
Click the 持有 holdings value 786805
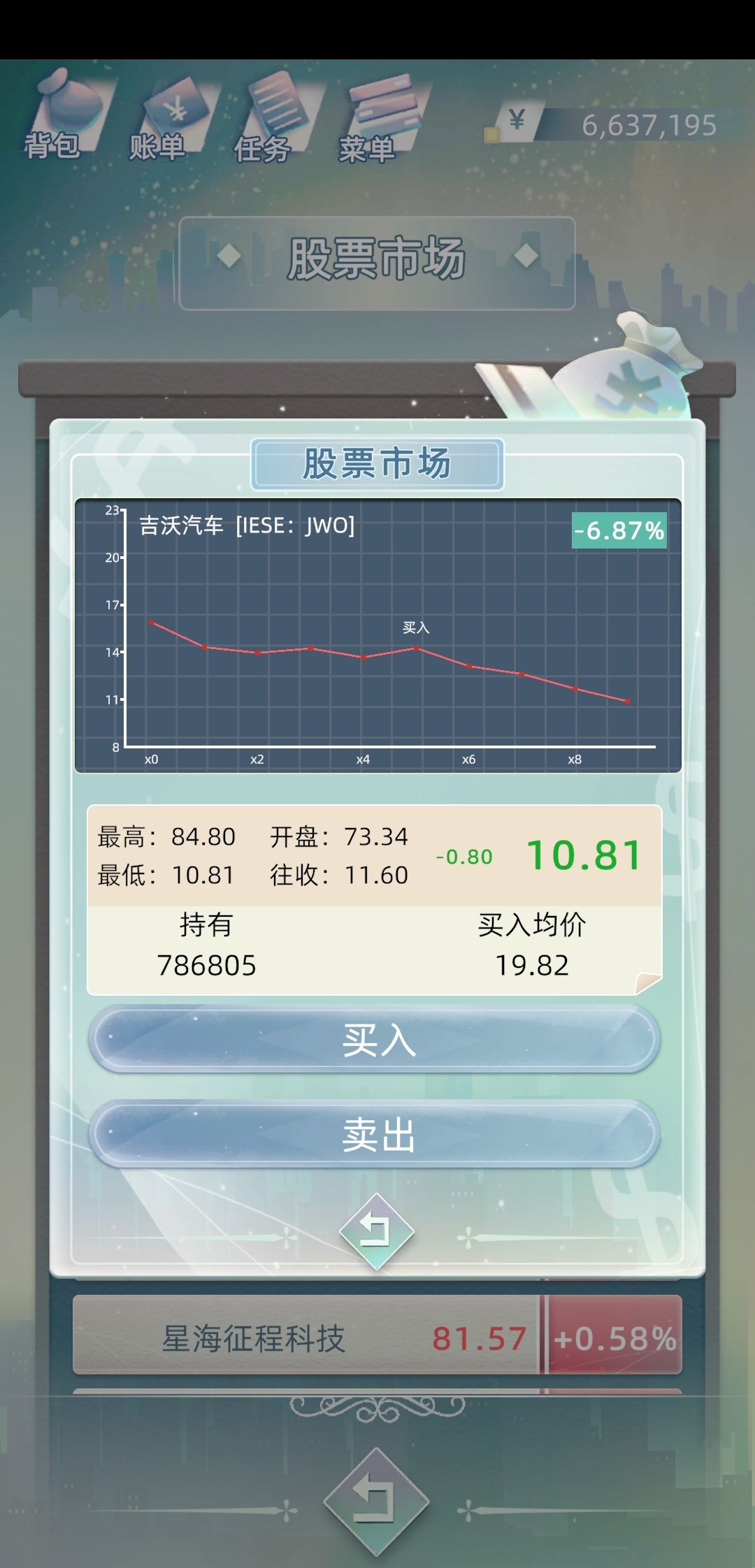pos(205,964)
